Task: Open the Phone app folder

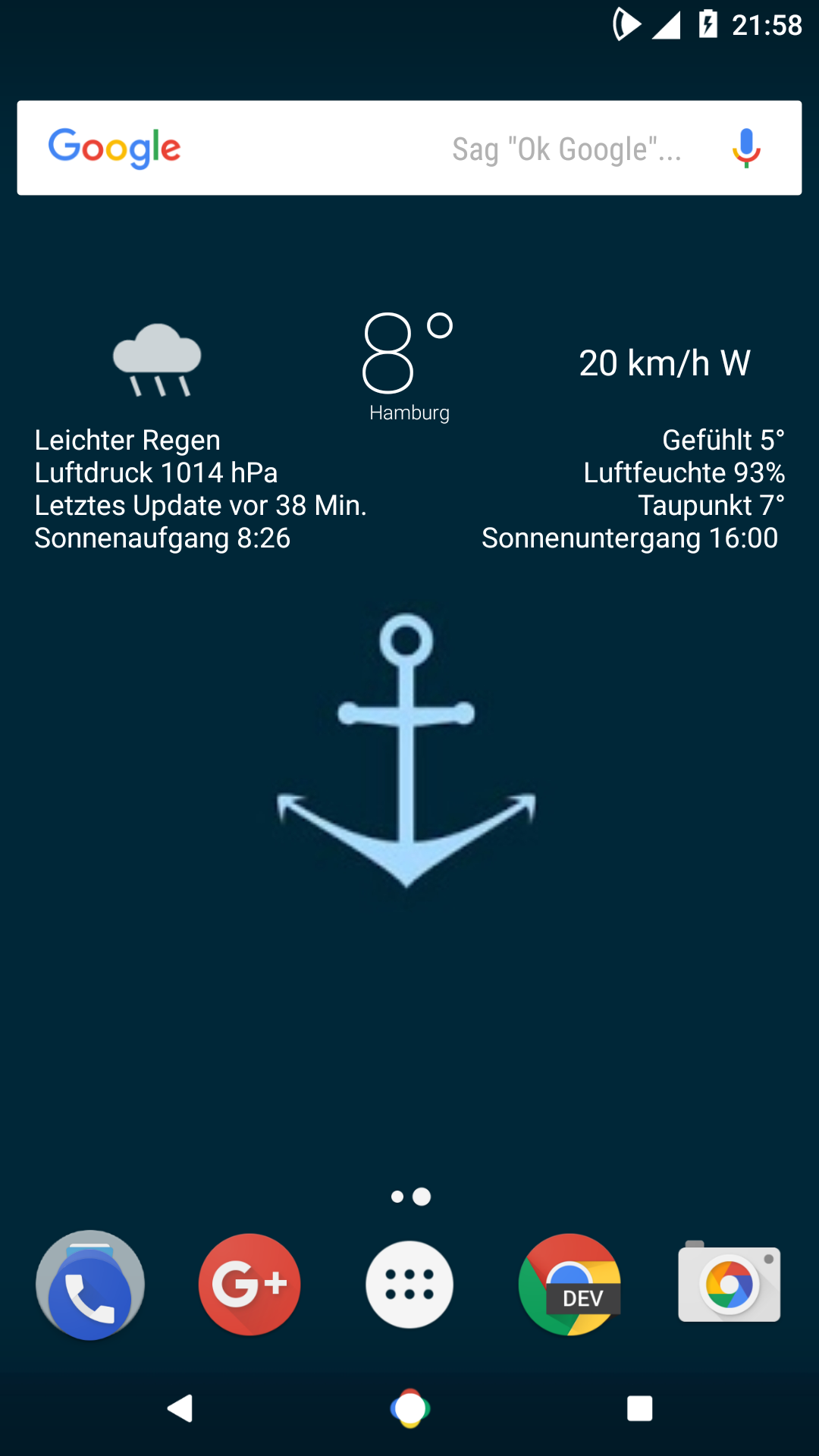Action: pyautogui.click(x=89, y=1285)
